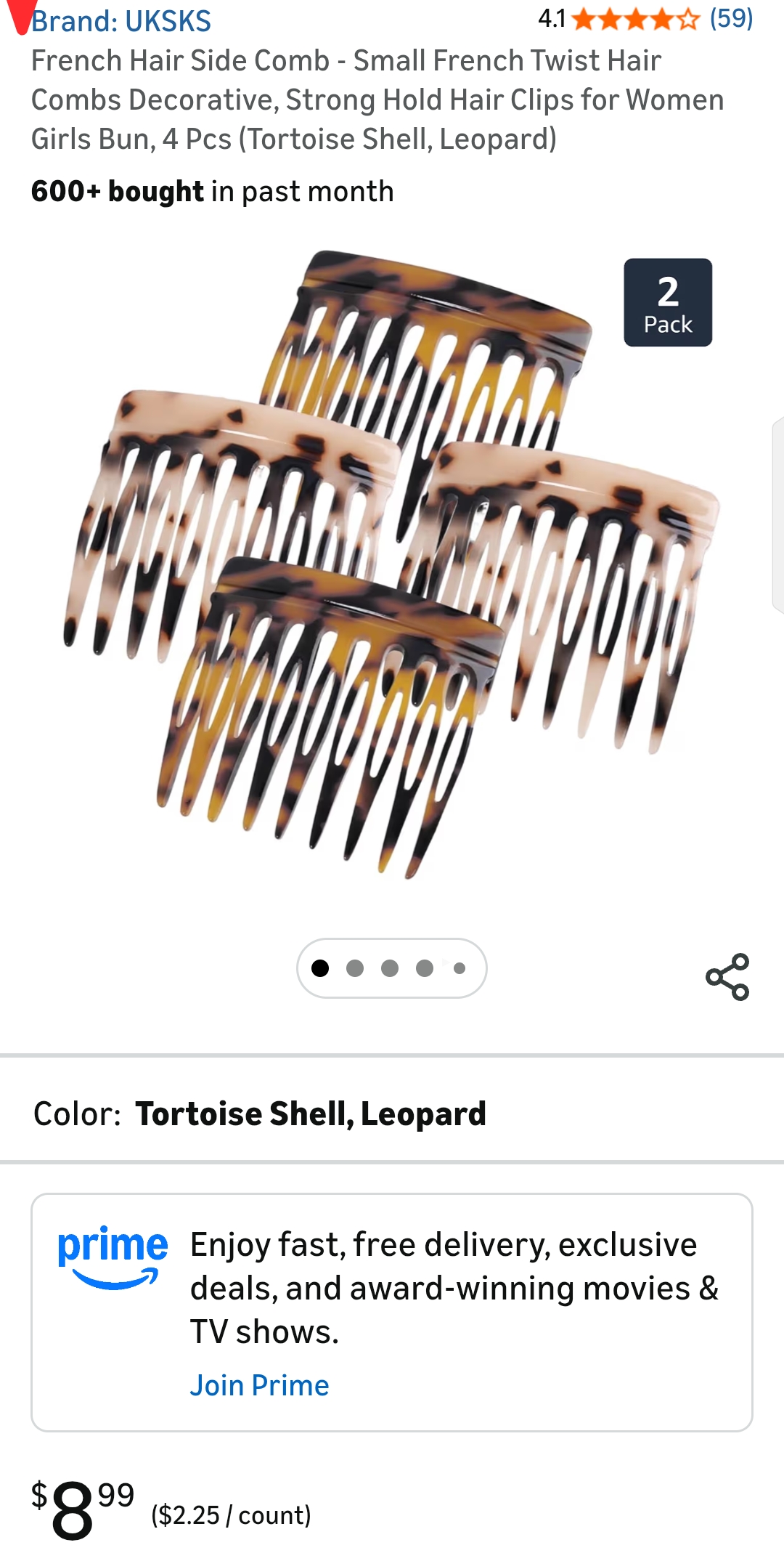Click the hair combs product image
Viewport: 784px width, 1553px height.
point(392,581)
